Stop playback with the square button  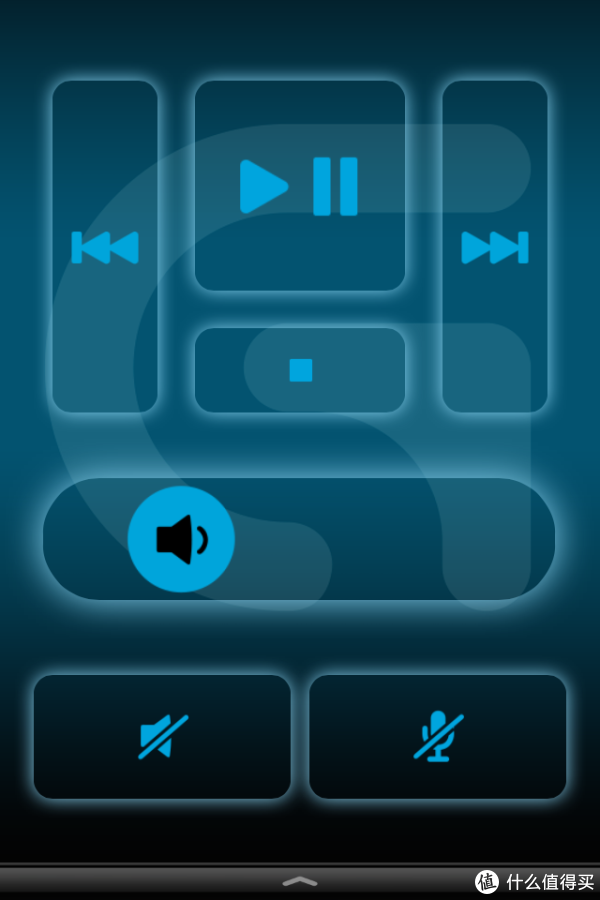300,370
